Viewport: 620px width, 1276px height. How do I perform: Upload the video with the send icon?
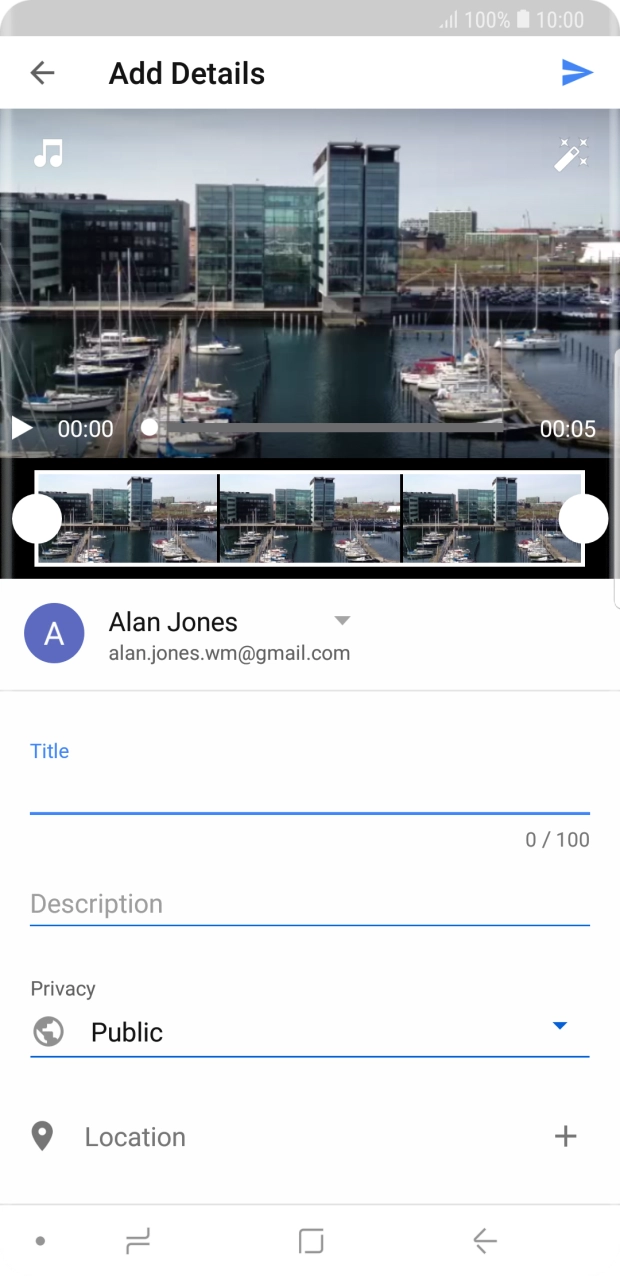point(577,73)
